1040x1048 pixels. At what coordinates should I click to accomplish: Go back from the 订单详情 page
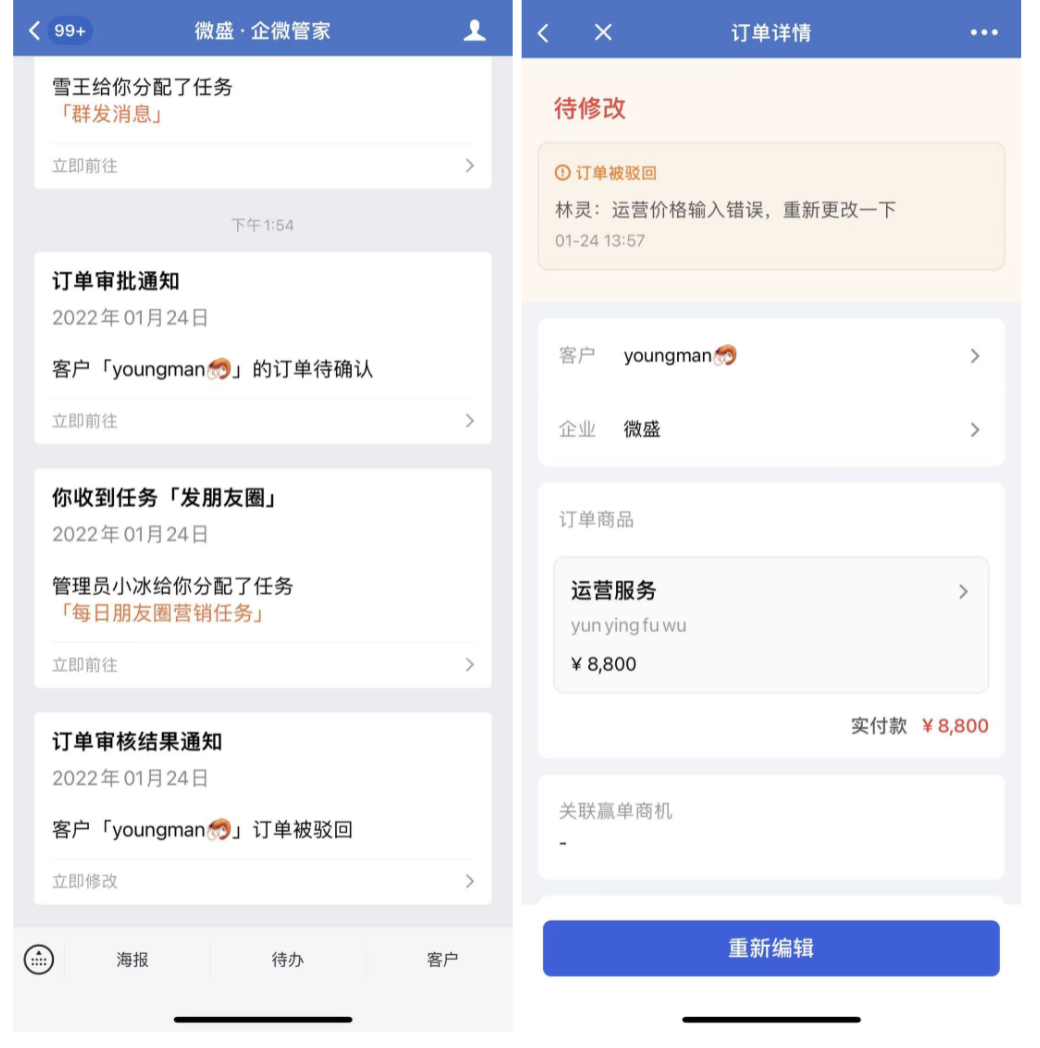click(543, 33)
